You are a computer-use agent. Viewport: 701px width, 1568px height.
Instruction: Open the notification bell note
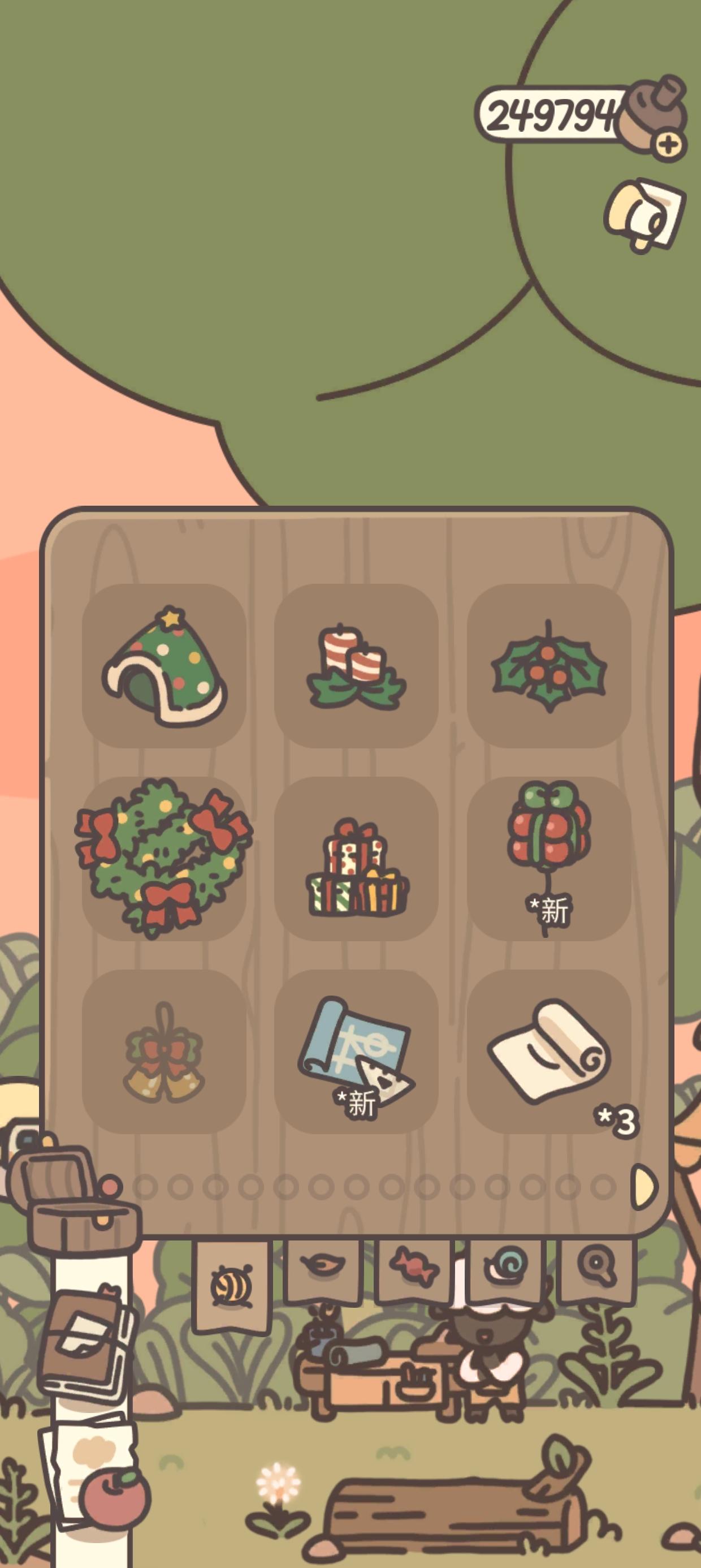coord(645,214)
